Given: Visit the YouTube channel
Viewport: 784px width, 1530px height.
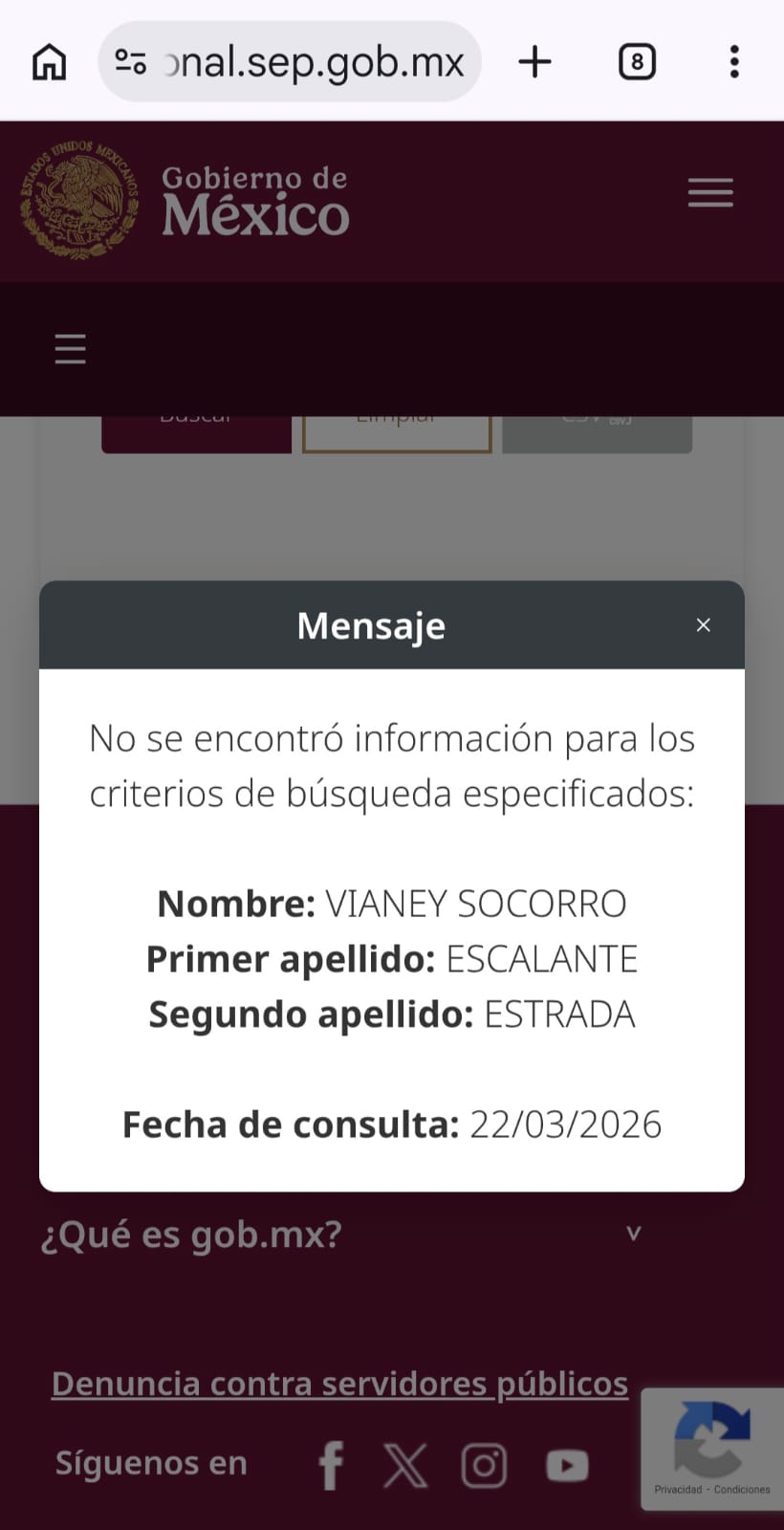Looking at the screenshot, I should click(567, 1465).
